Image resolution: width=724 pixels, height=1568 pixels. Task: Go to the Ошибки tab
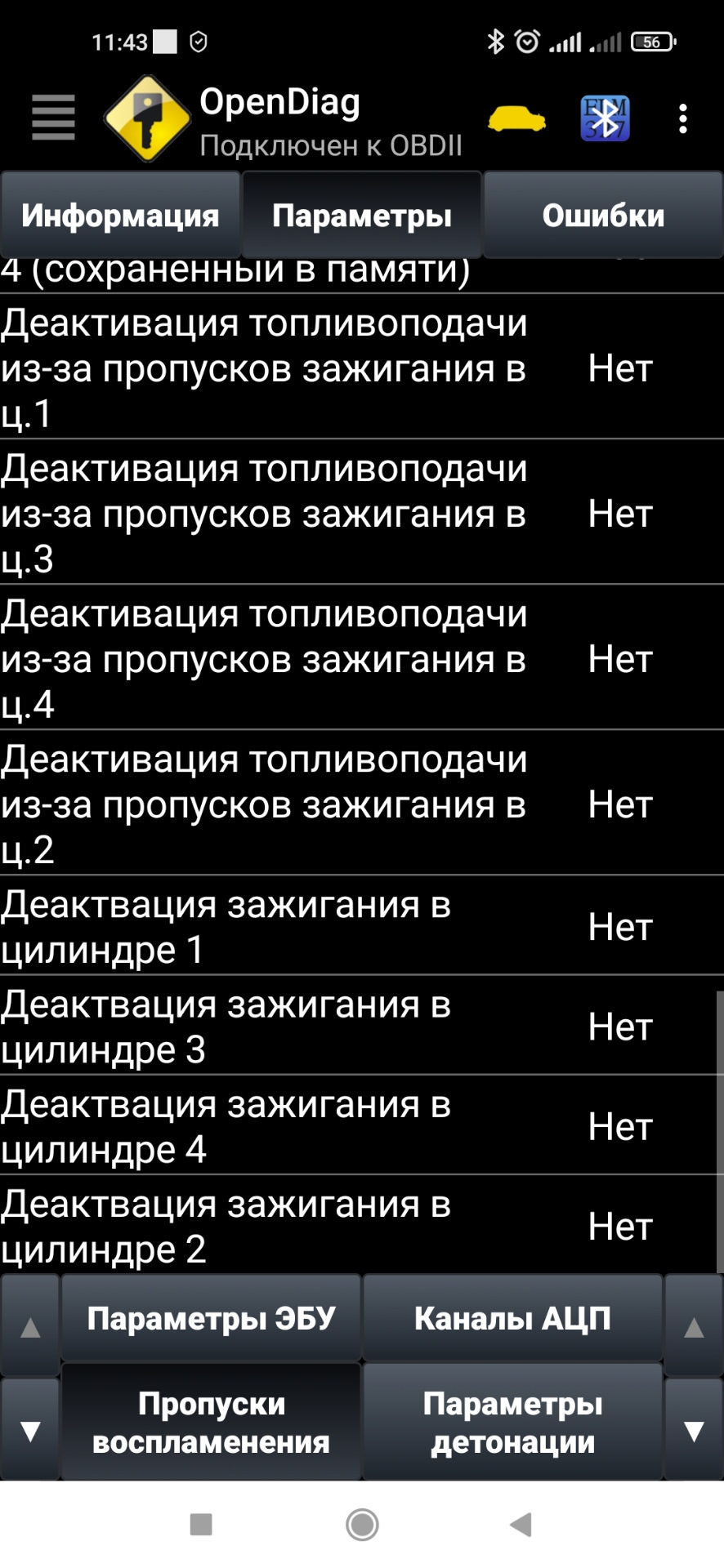tap(603, 216)
